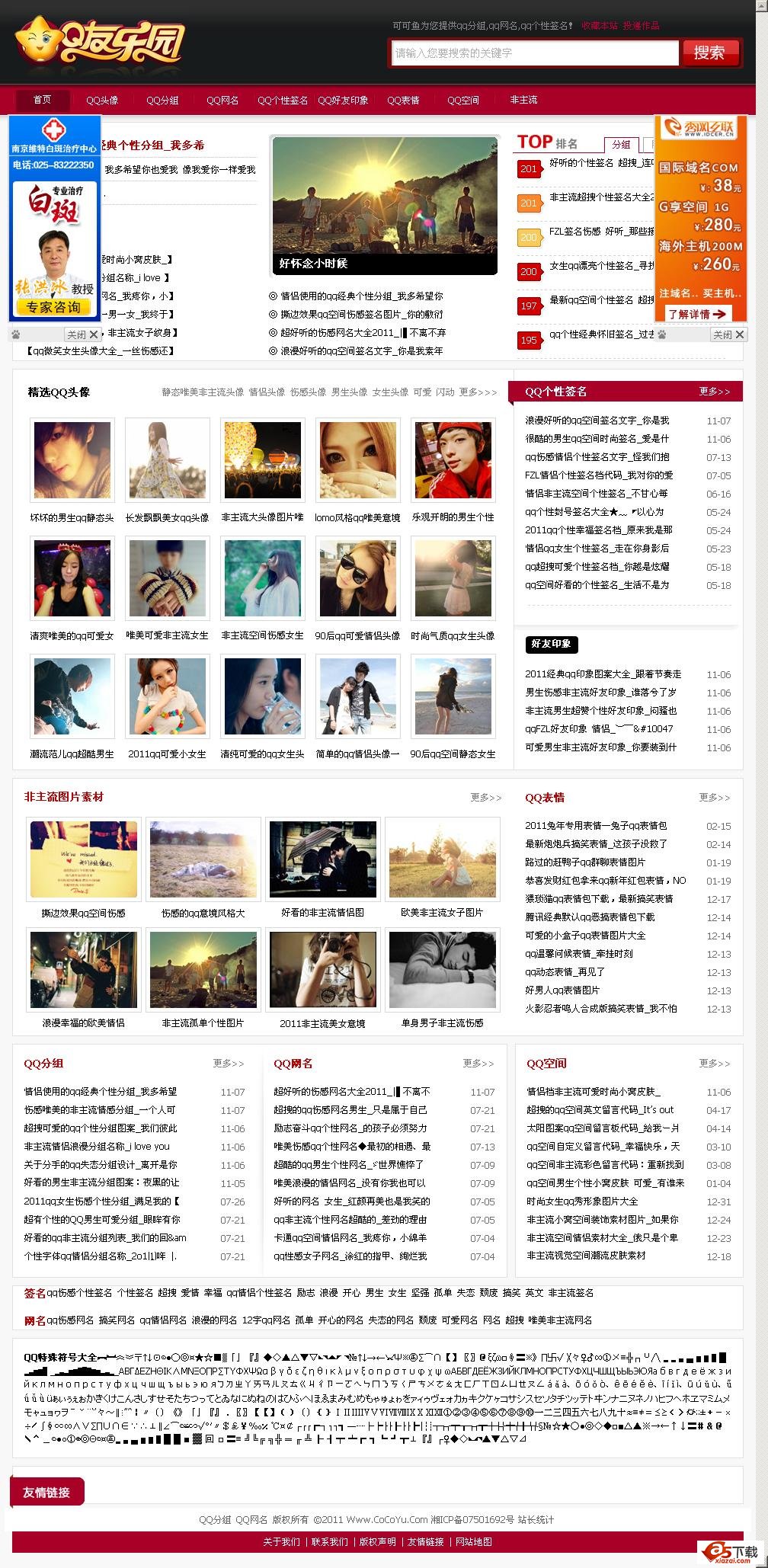
Task: Open image 撕边效果qq空间伤感
Action: pos(84,859)
